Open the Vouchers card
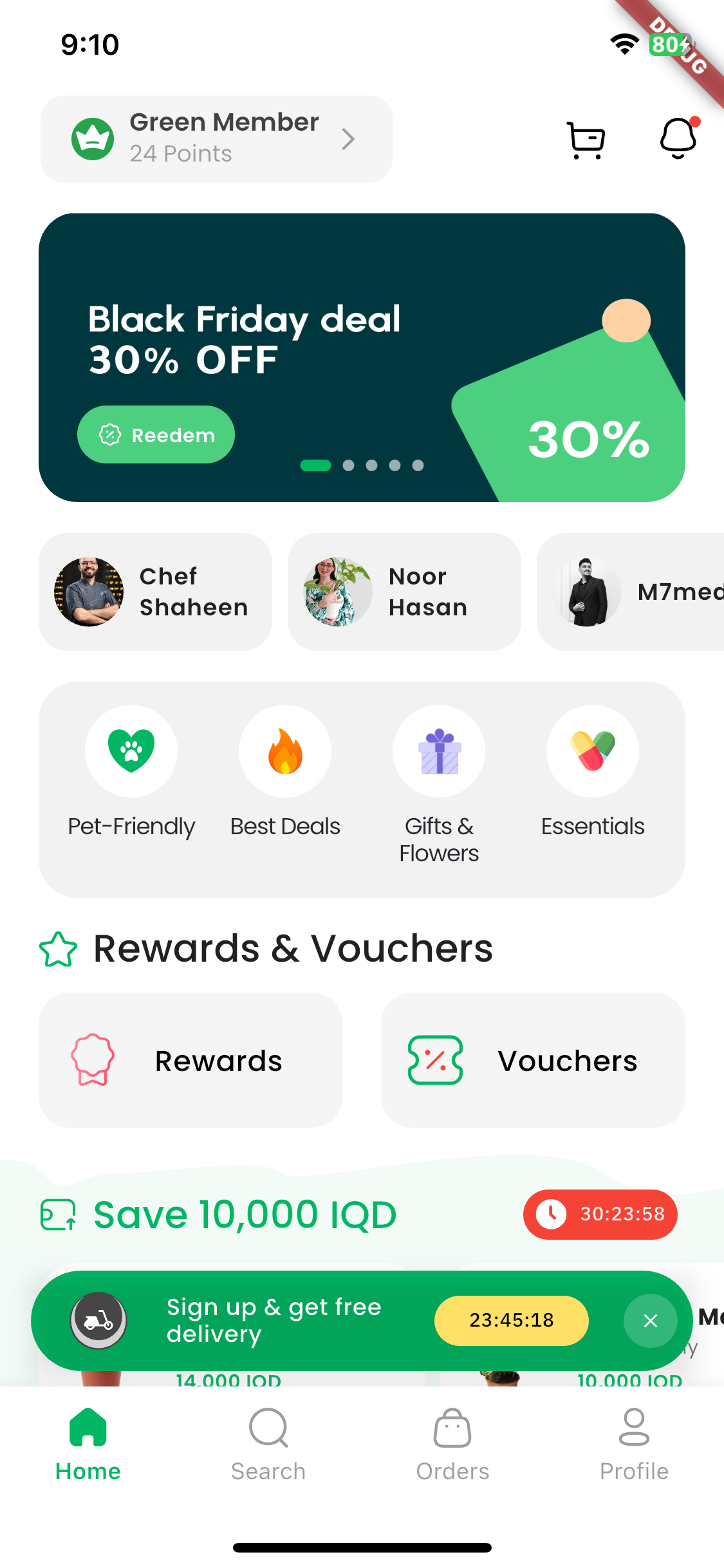Screen dimensions: 724x1568 533,1060
